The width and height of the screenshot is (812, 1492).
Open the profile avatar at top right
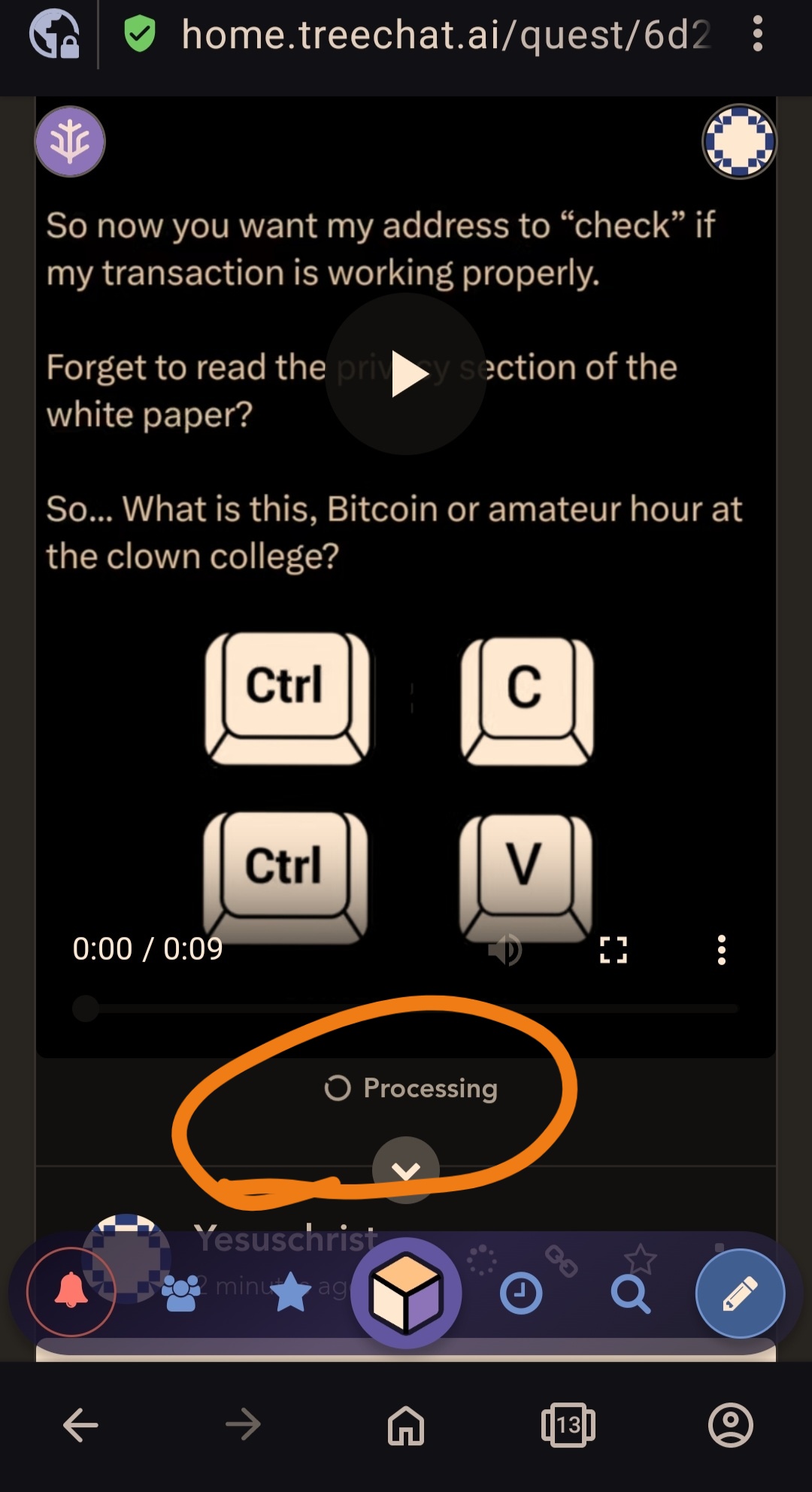(739, 141)
